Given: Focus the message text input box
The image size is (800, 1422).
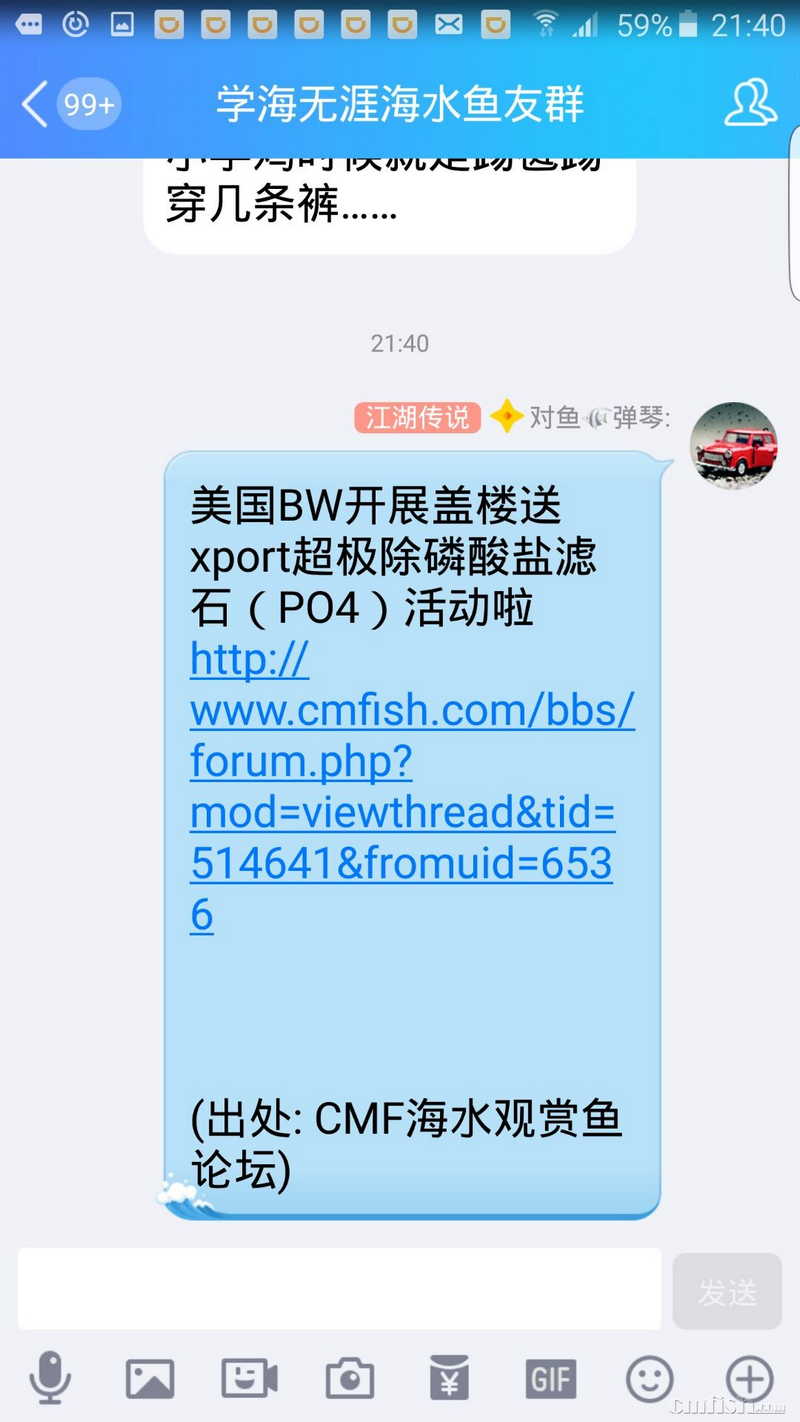Looking at the screenshot, I should (339, 1289).
